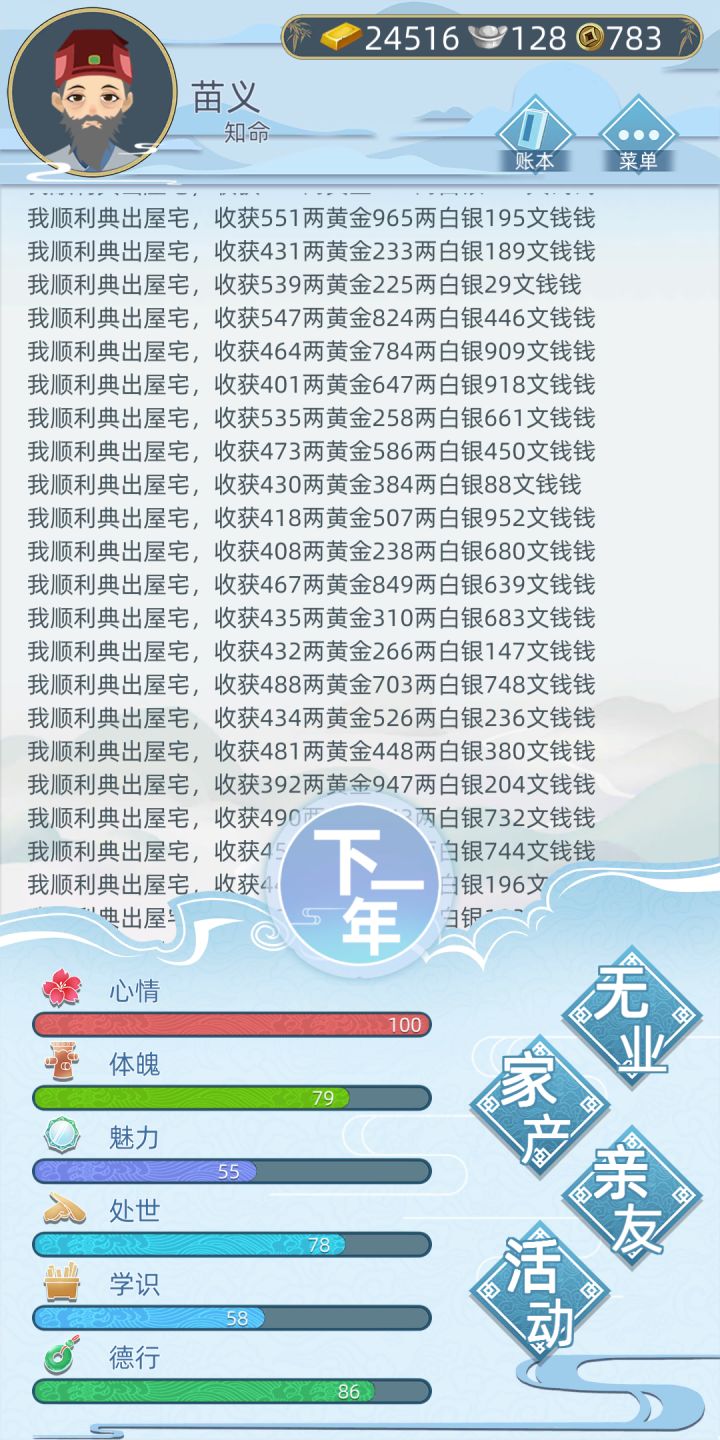
Task: Select the pottery icon beside 体魄
Action: tap(60, 1063)
